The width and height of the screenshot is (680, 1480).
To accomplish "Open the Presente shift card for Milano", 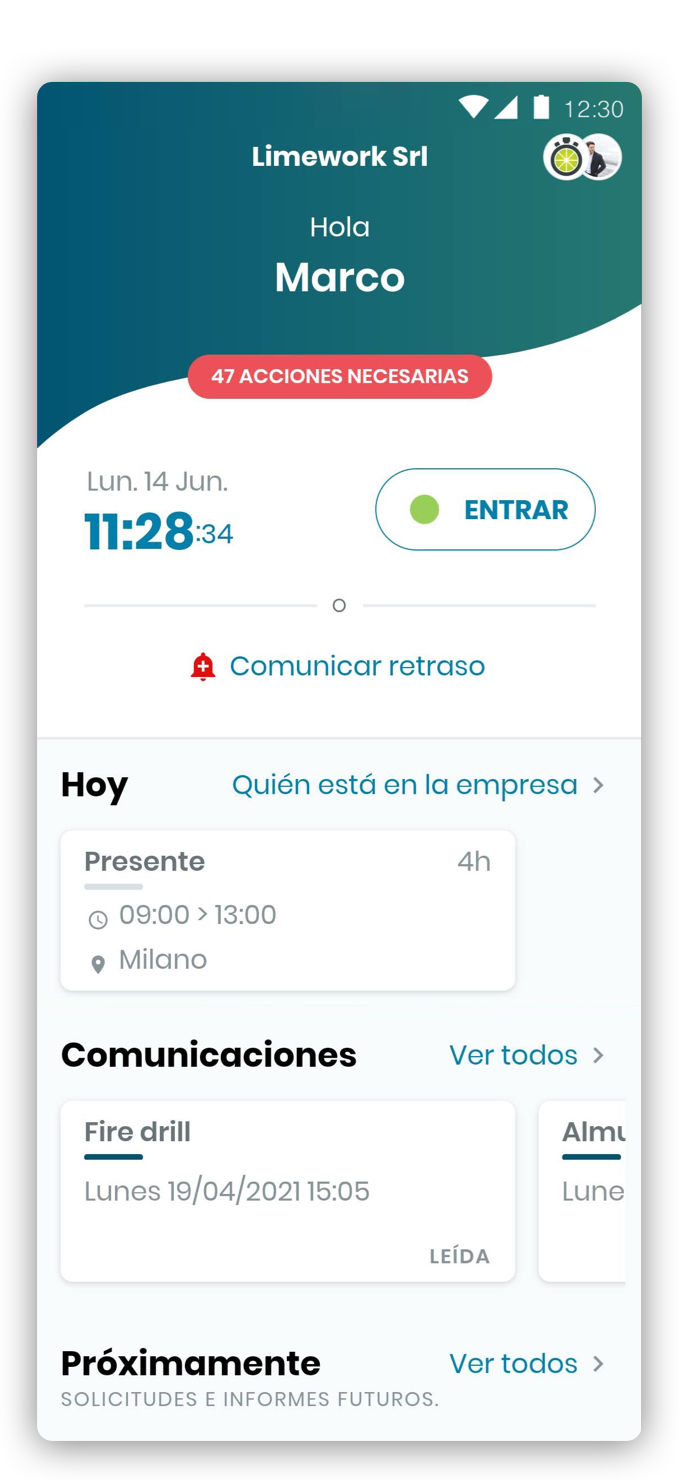I will pos(287,910).
